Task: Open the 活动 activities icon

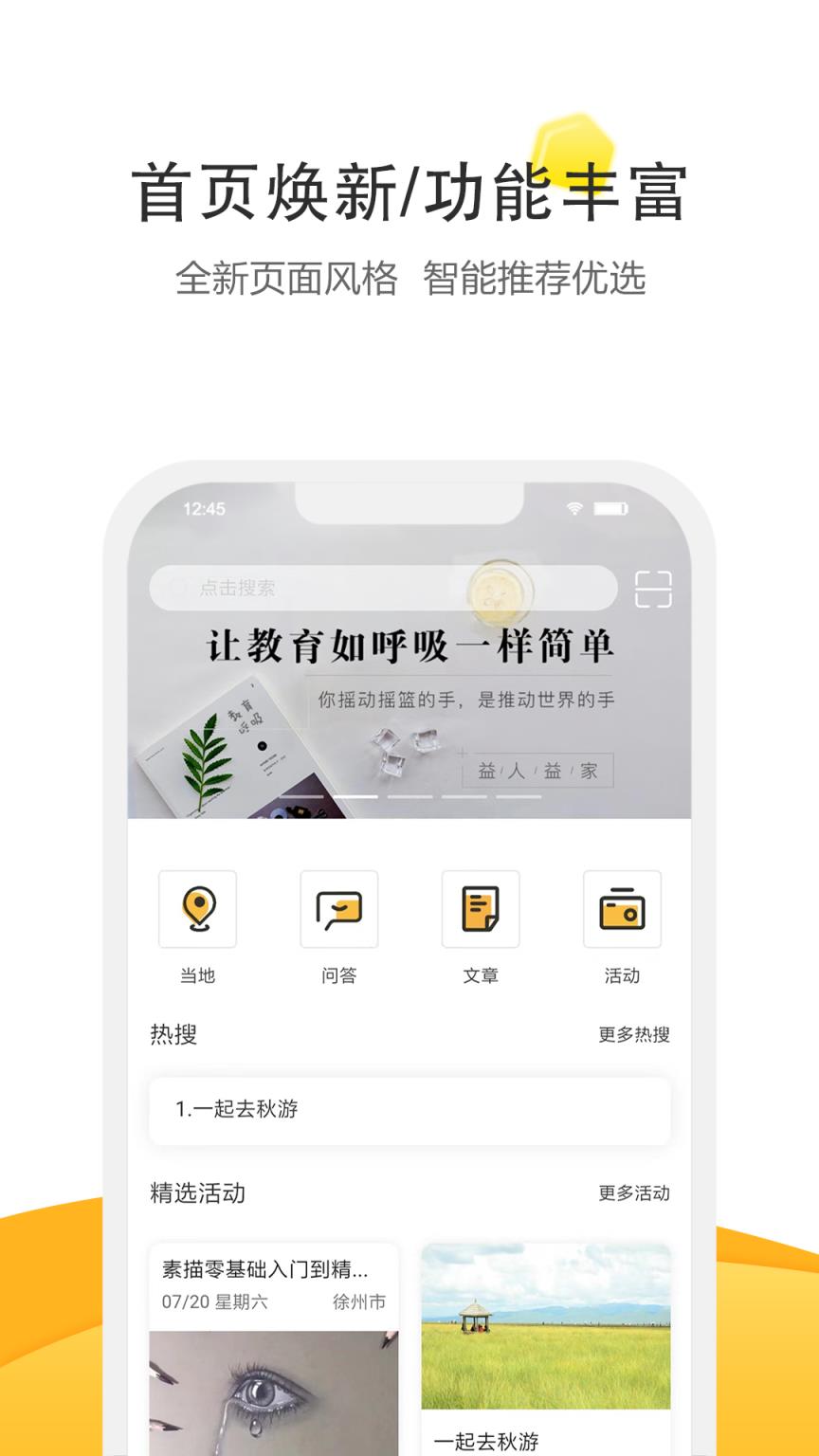Action: coord(622,910)
